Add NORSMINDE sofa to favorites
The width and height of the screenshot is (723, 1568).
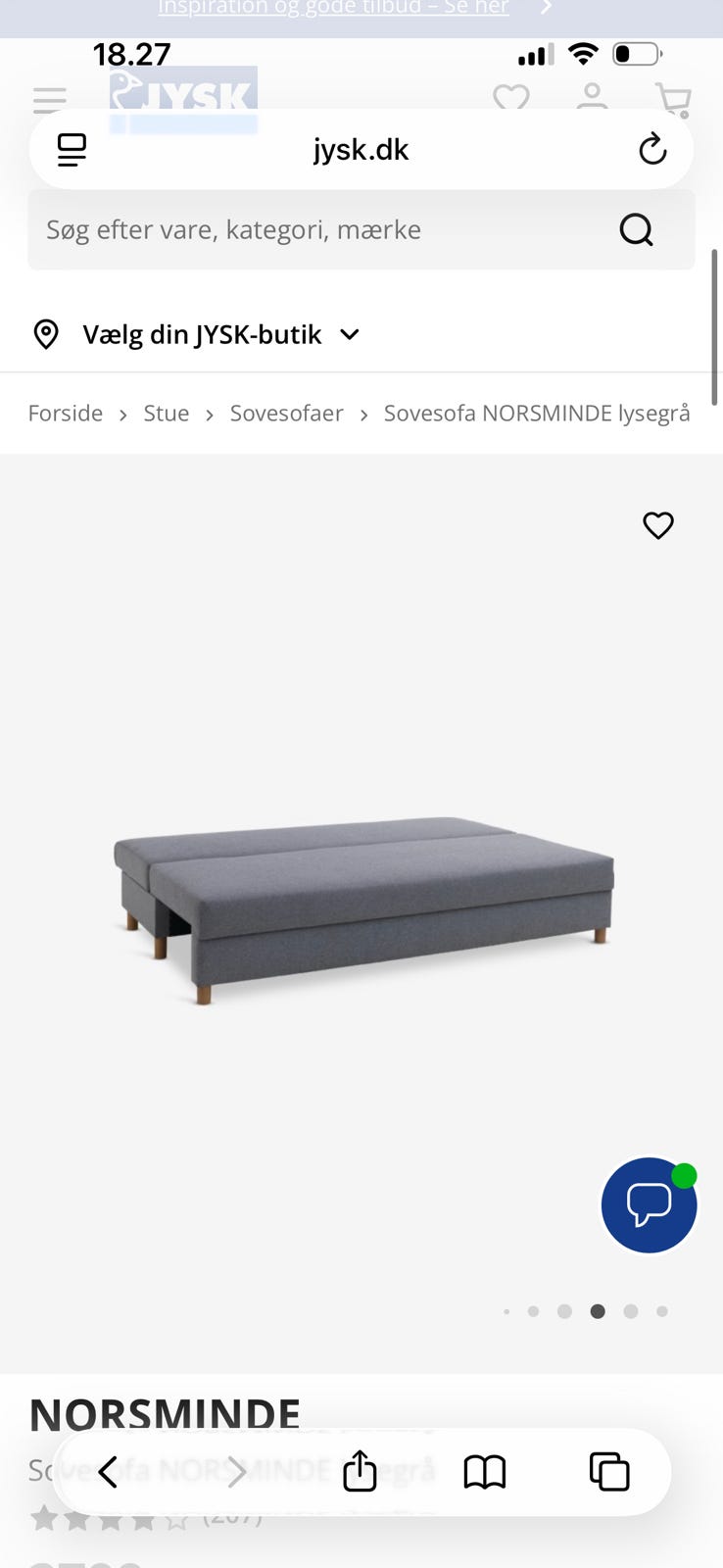[x=658, y=525]
